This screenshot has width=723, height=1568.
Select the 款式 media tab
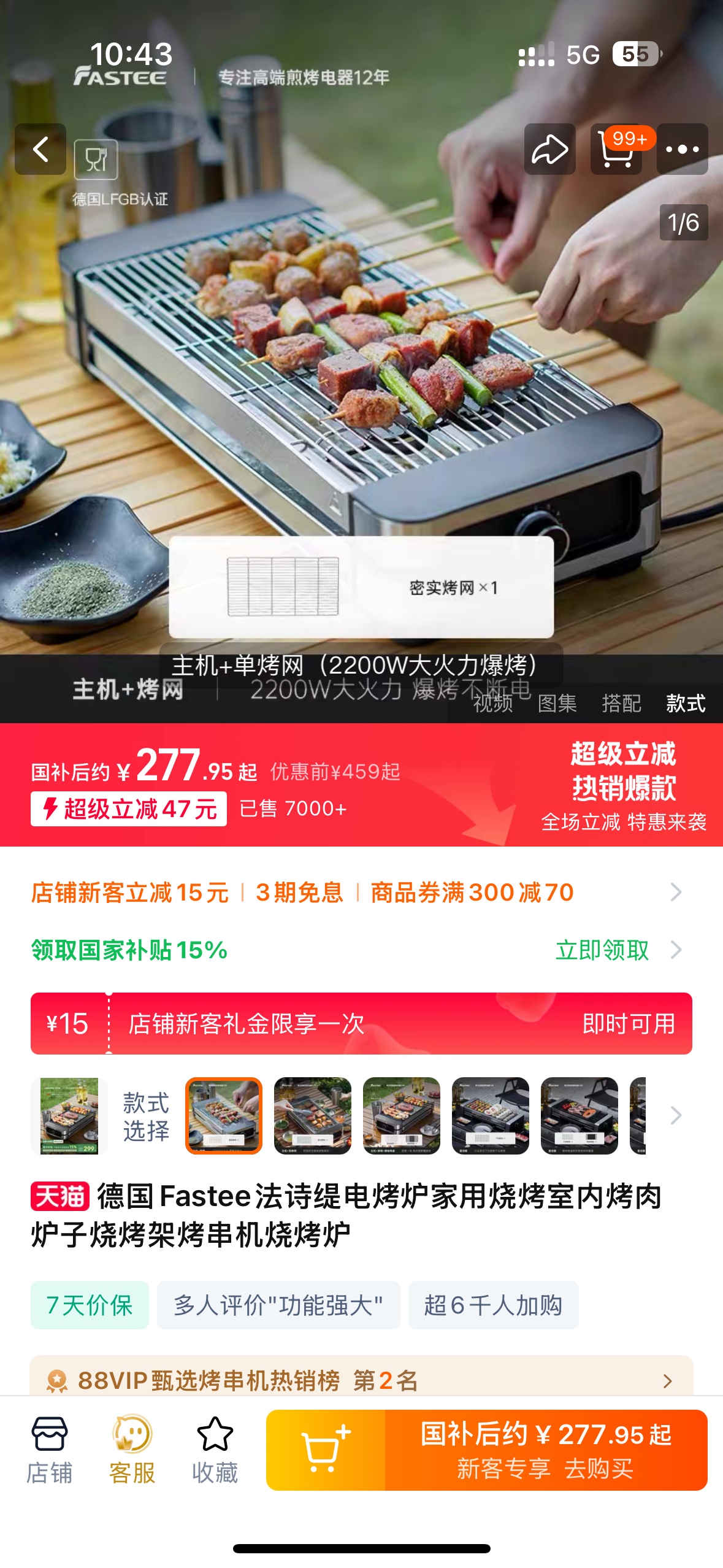[x=686, y=703]
